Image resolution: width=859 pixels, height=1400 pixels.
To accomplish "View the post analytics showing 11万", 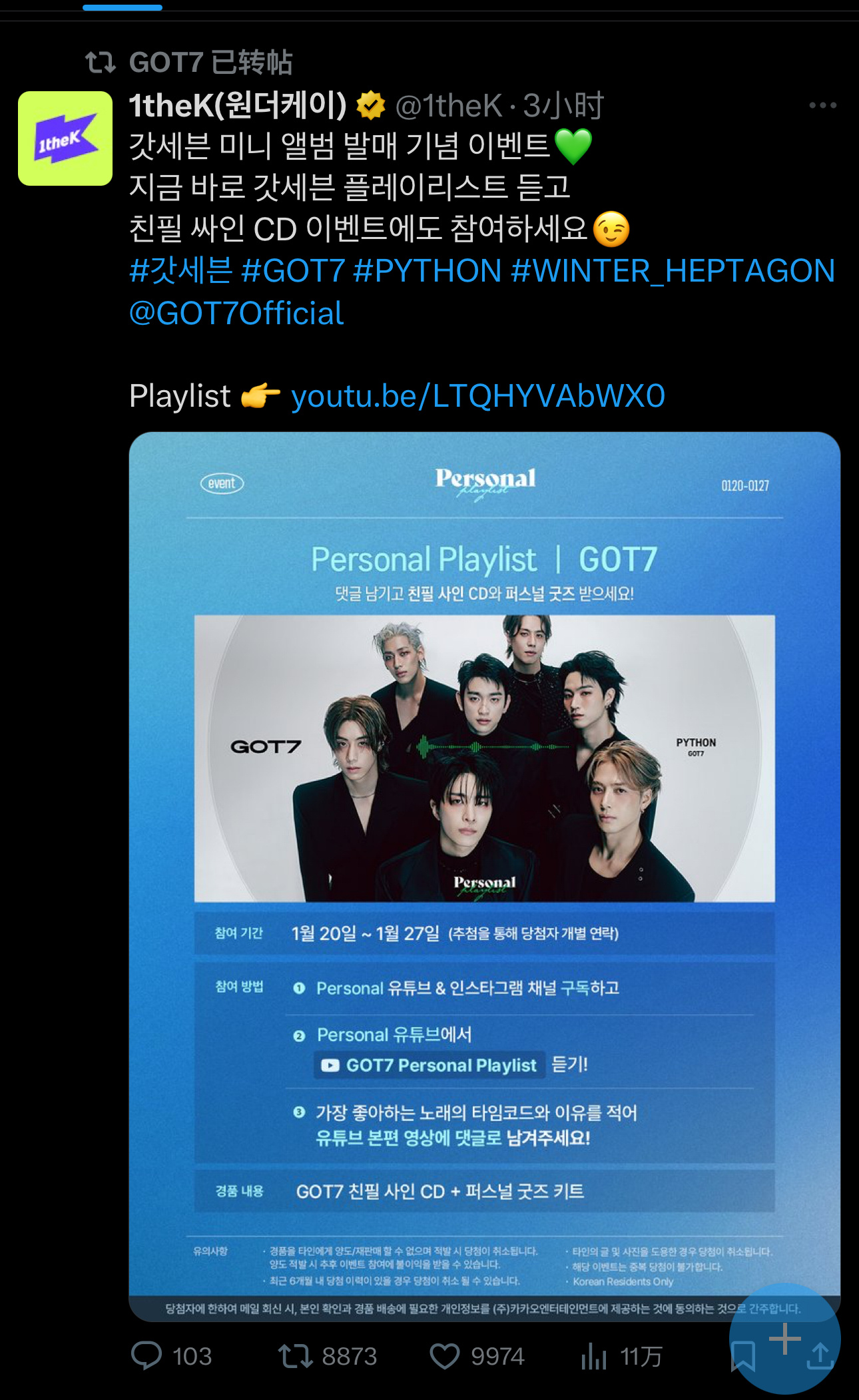I will (x=621, y=1356).
